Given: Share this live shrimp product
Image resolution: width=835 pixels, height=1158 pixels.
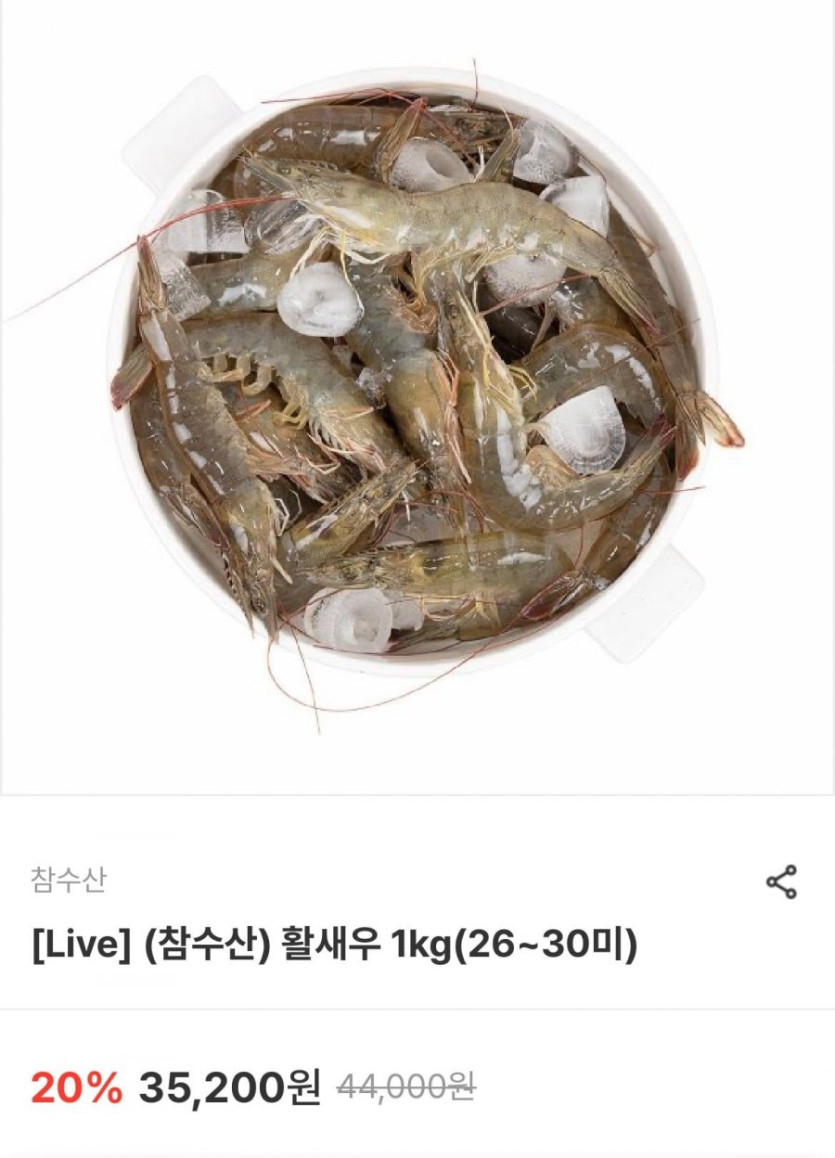Looking at the screenshot, I should click(x=781, y=882).
